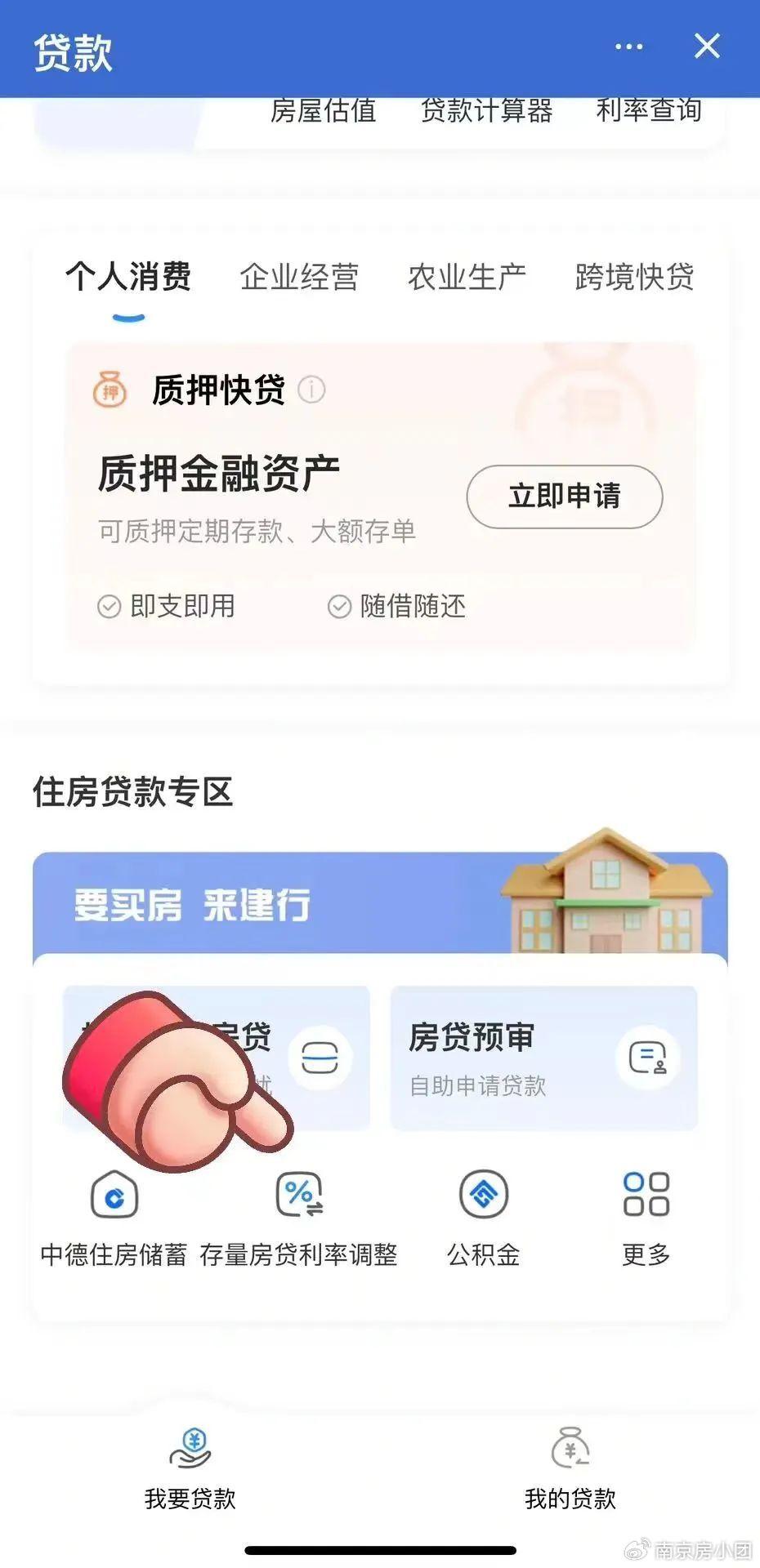
Task: Click the 随借随还 checkmark
Action: 338,606
